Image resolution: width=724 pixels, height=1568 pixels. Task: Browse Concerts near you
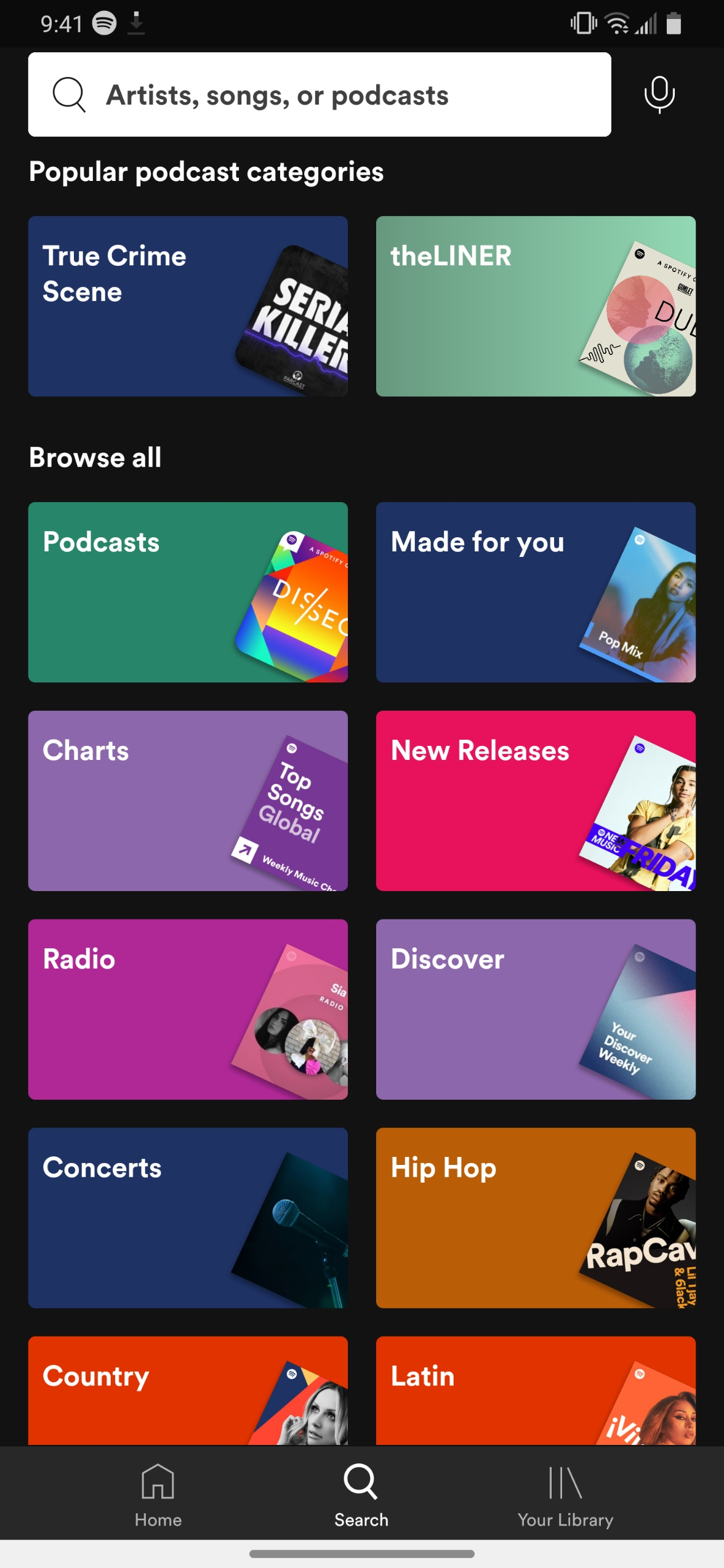point(188,1218)
